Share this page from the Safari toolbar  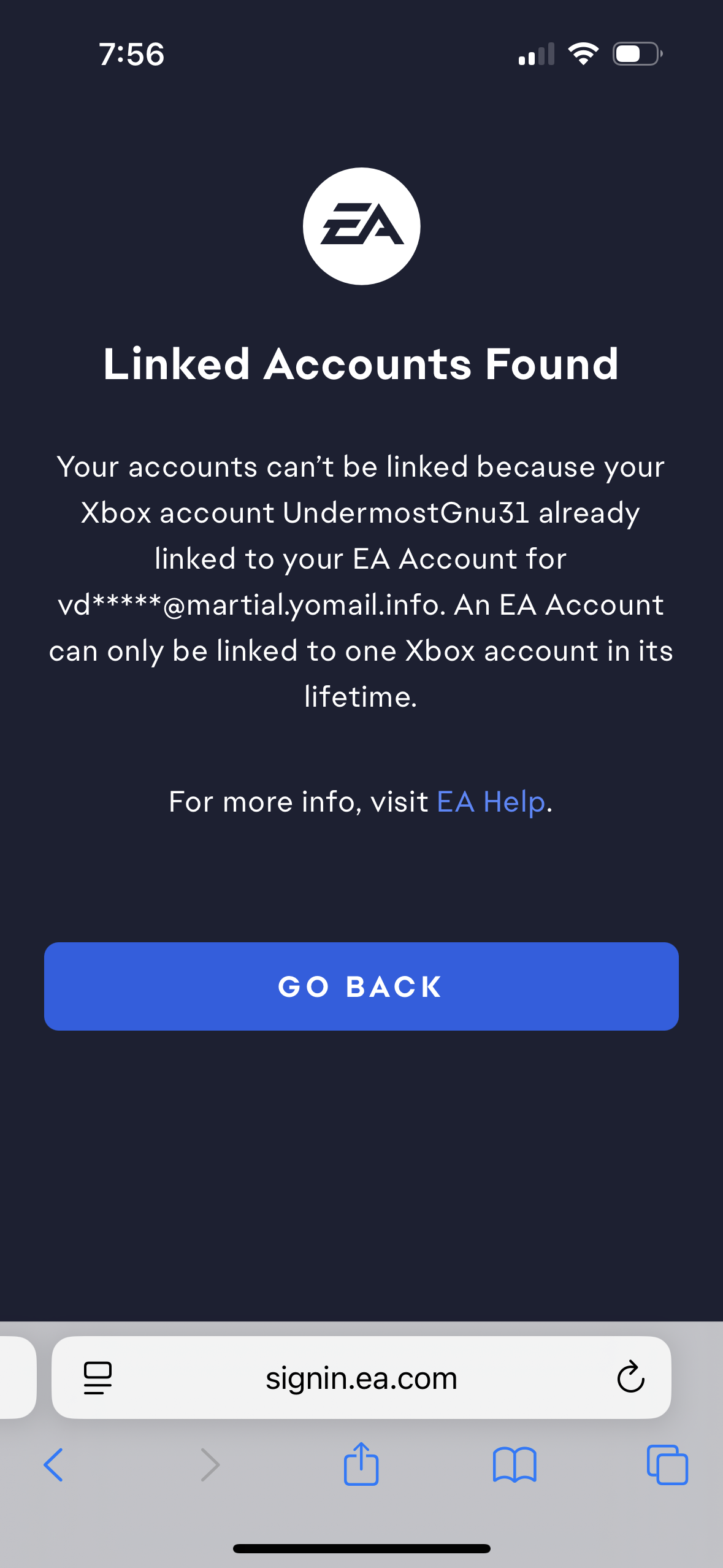point(361,1464)
